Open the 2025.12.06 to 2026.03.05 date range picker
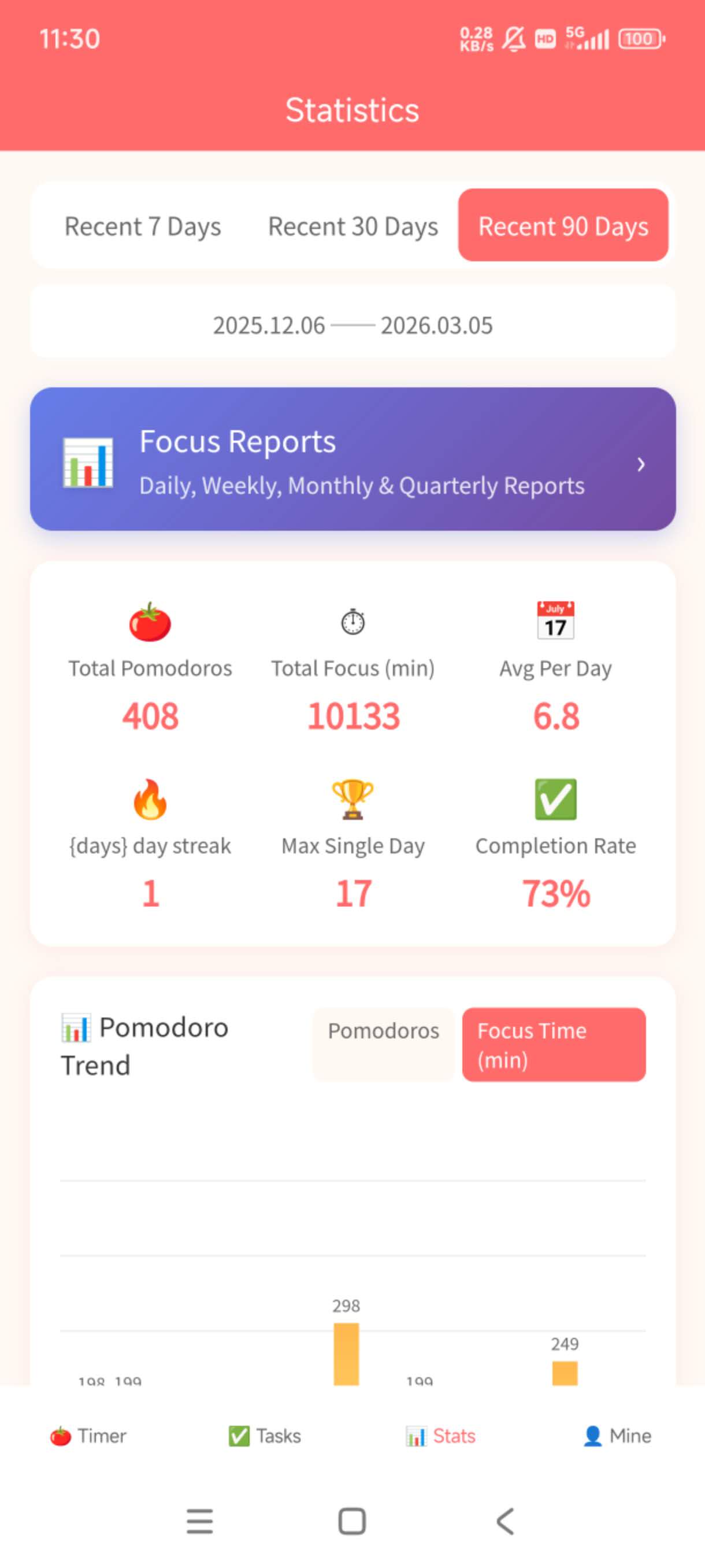 [x=353, y=325]
